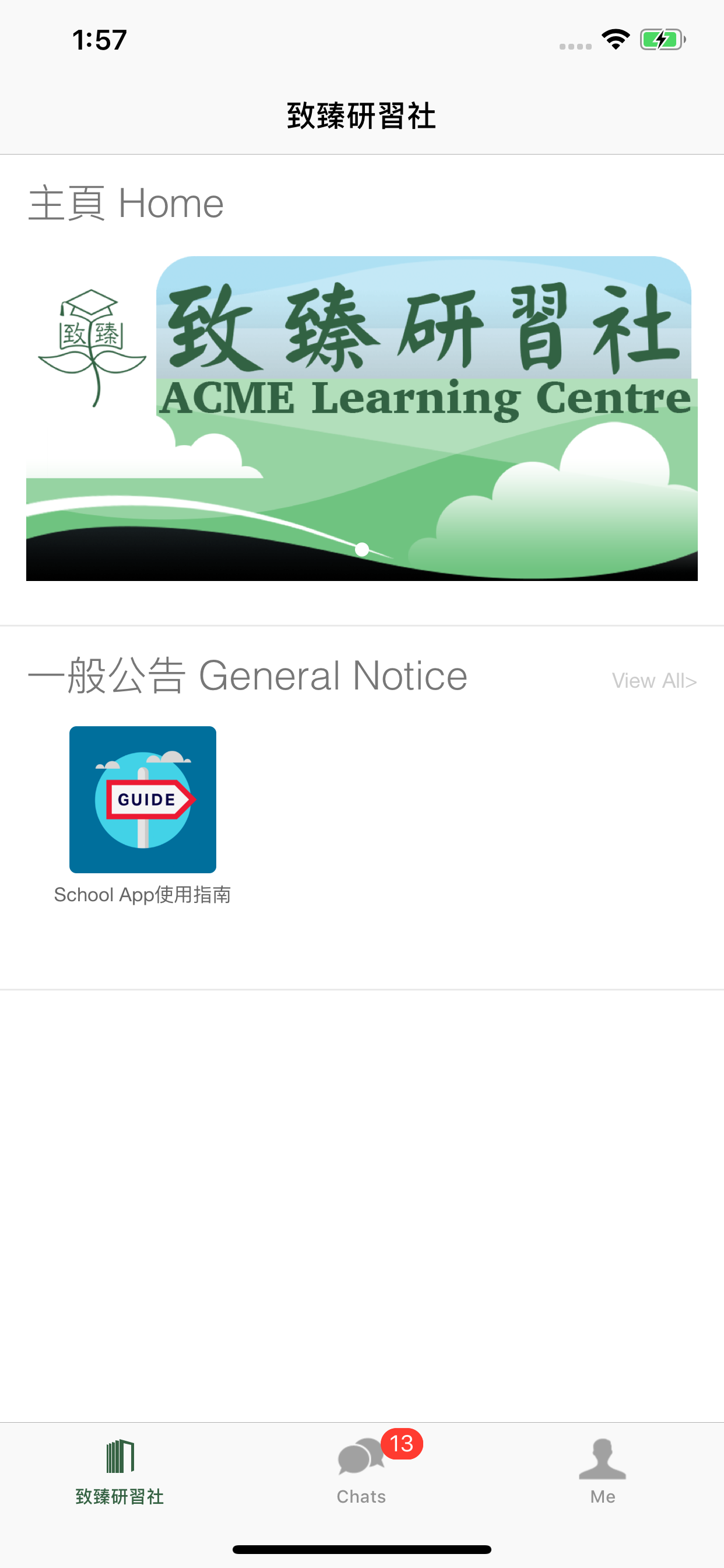Viewport: 724px width, 1568px height.
Task: Tap the School App使用指南 text label
Action: click(x=142, y=894)
